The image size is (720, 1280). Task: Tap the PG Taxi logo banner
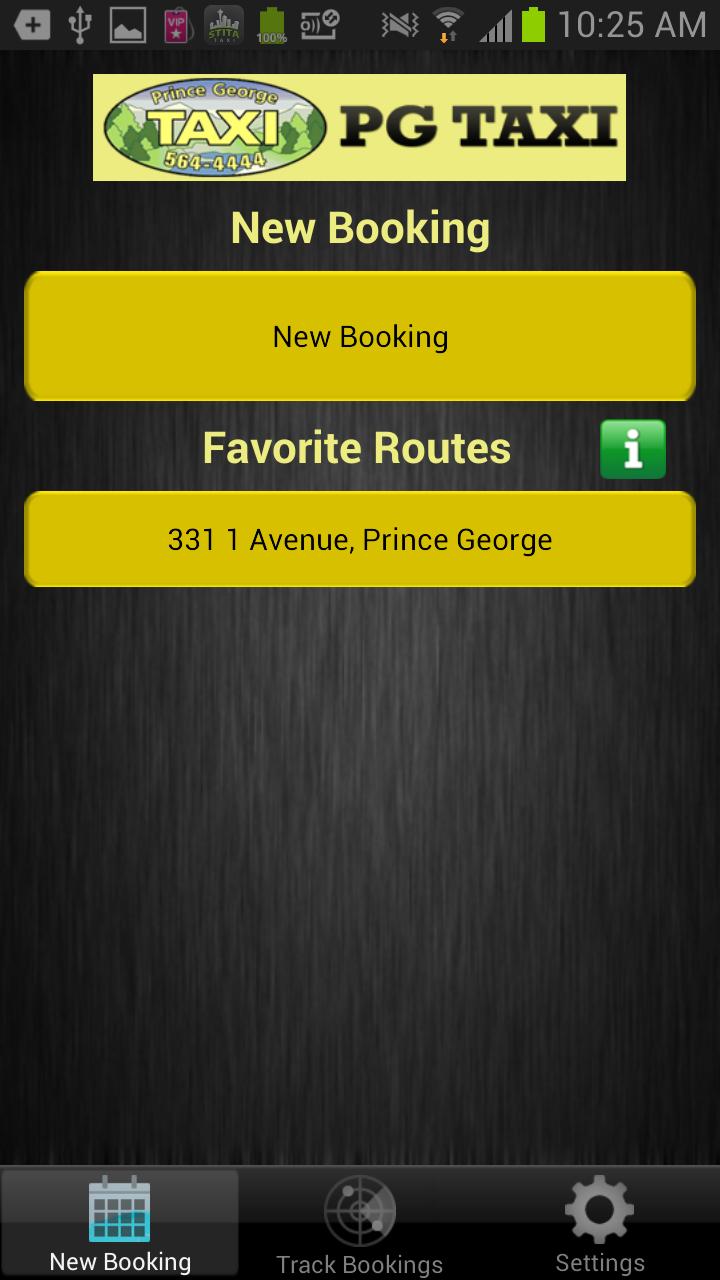coord(359,127)
